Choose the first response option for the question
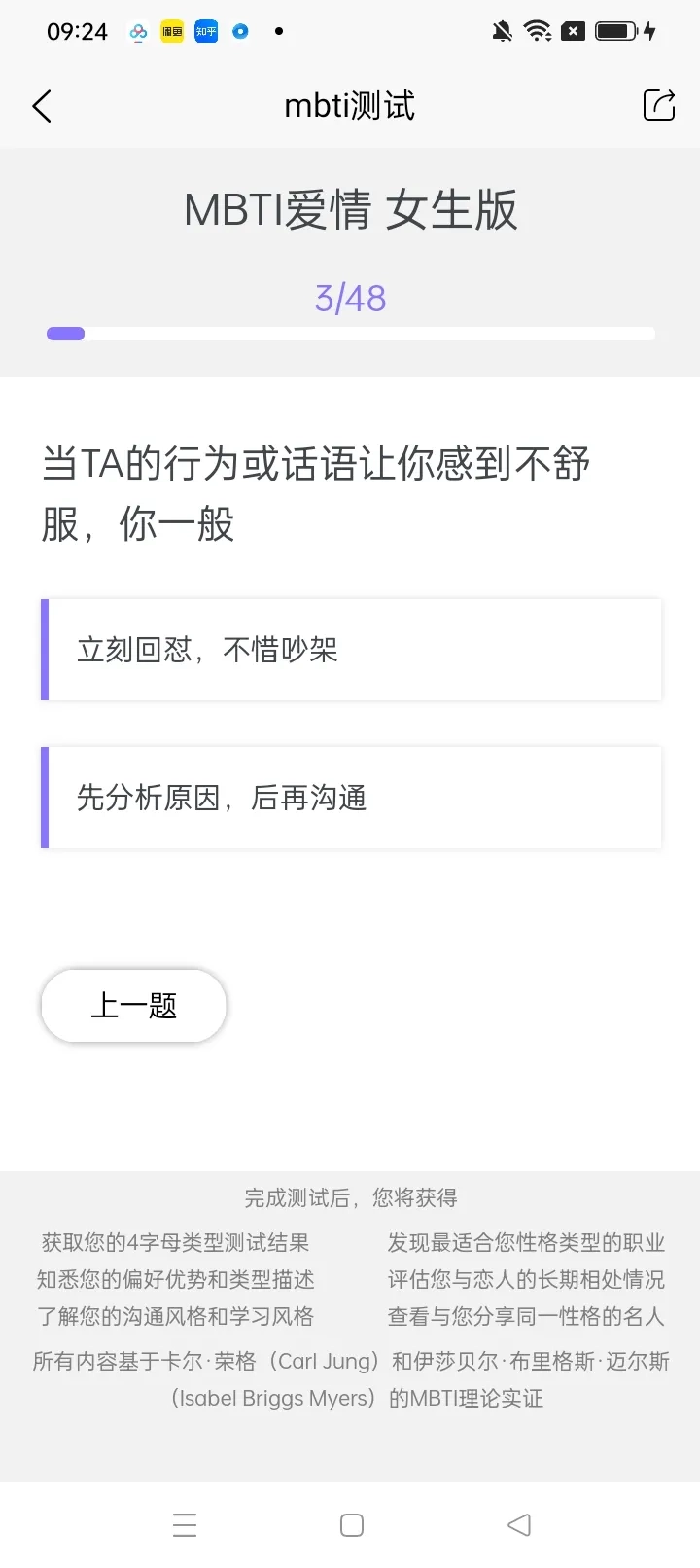This screenshot has width=700, height=1568. (350, 649)
